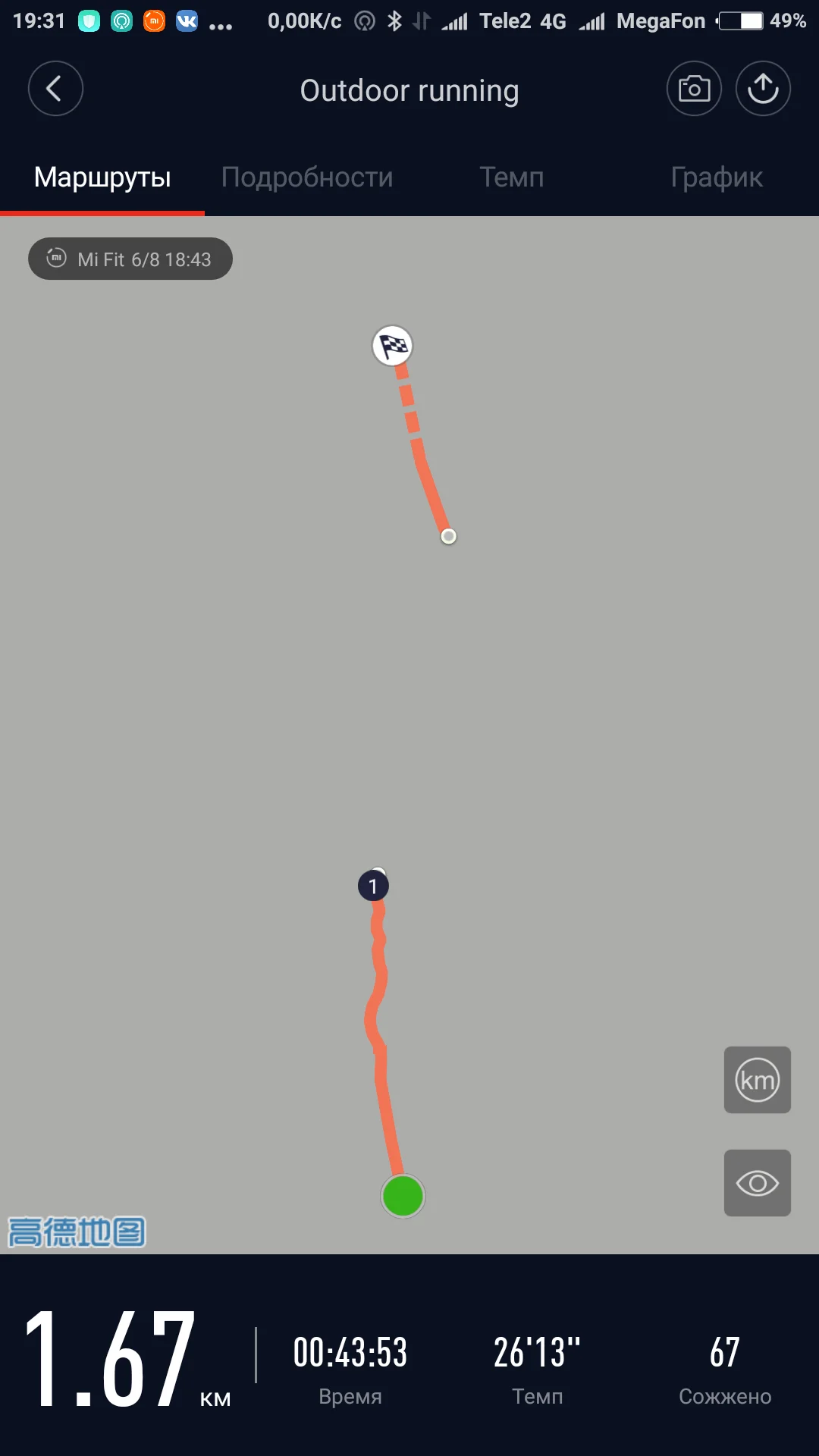The image size is (819, 1456).
Task: Toggle kilometer markers on the map
Action: pyautogui.click(x=757, y=1080)
